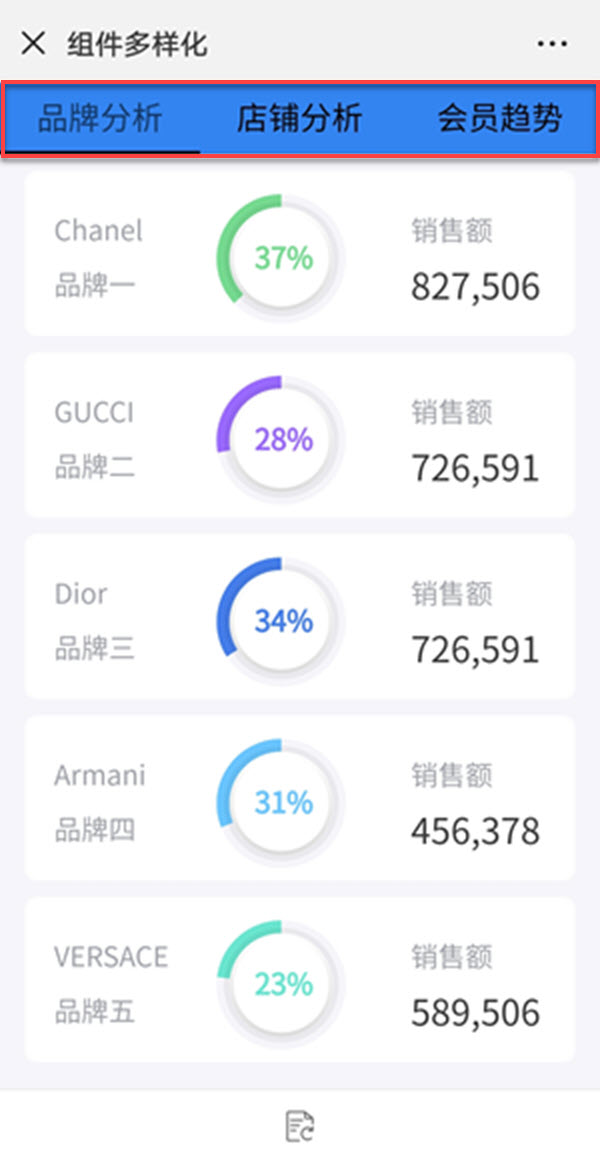This screenshot has height=1162, width=600.
Task: Open the GUCCI brand card
Action: [x=299, y=435]
